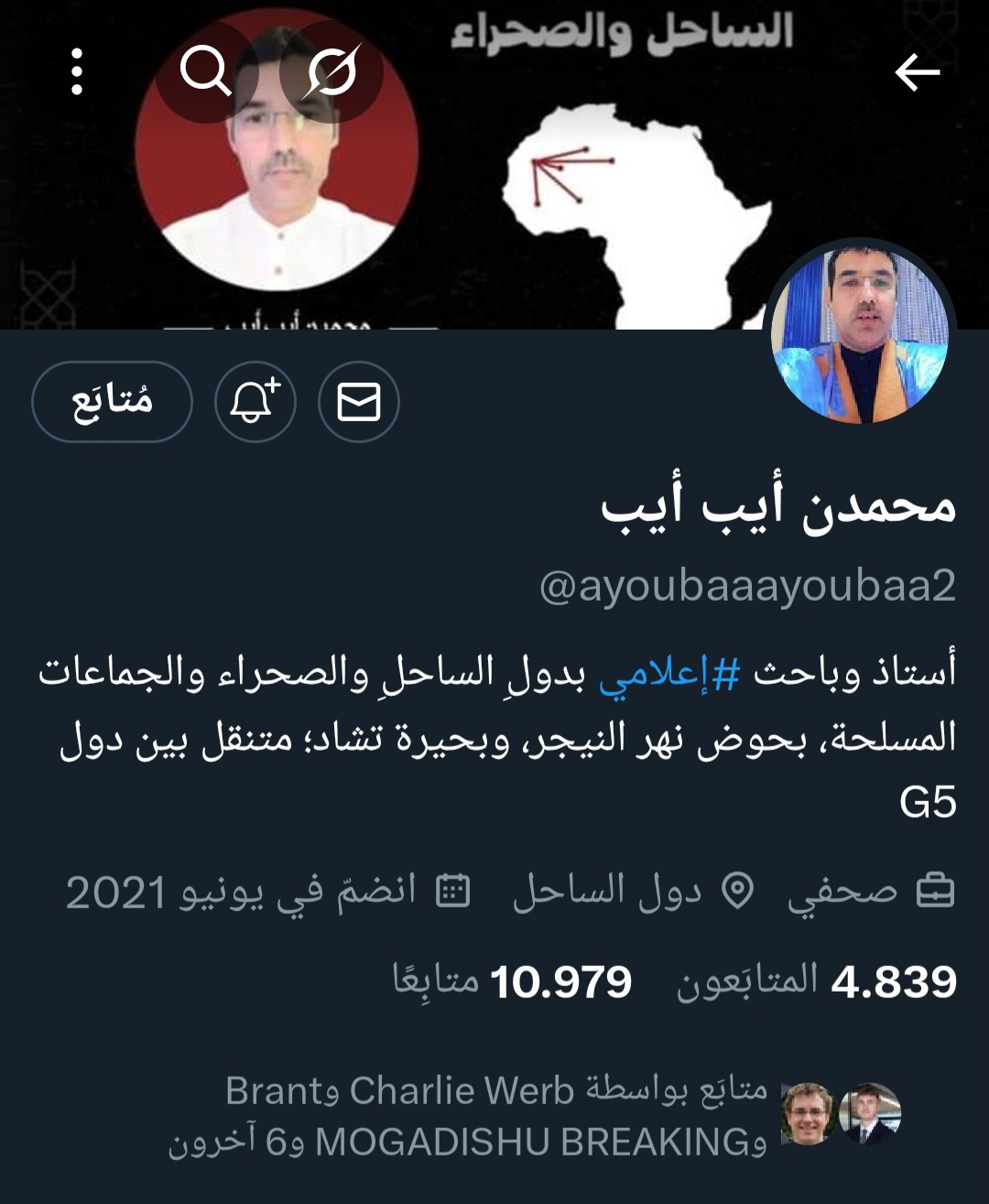See followers you know like Charlie Werb
Screen dimensions: 989x1204
[x=494, y=1116]
